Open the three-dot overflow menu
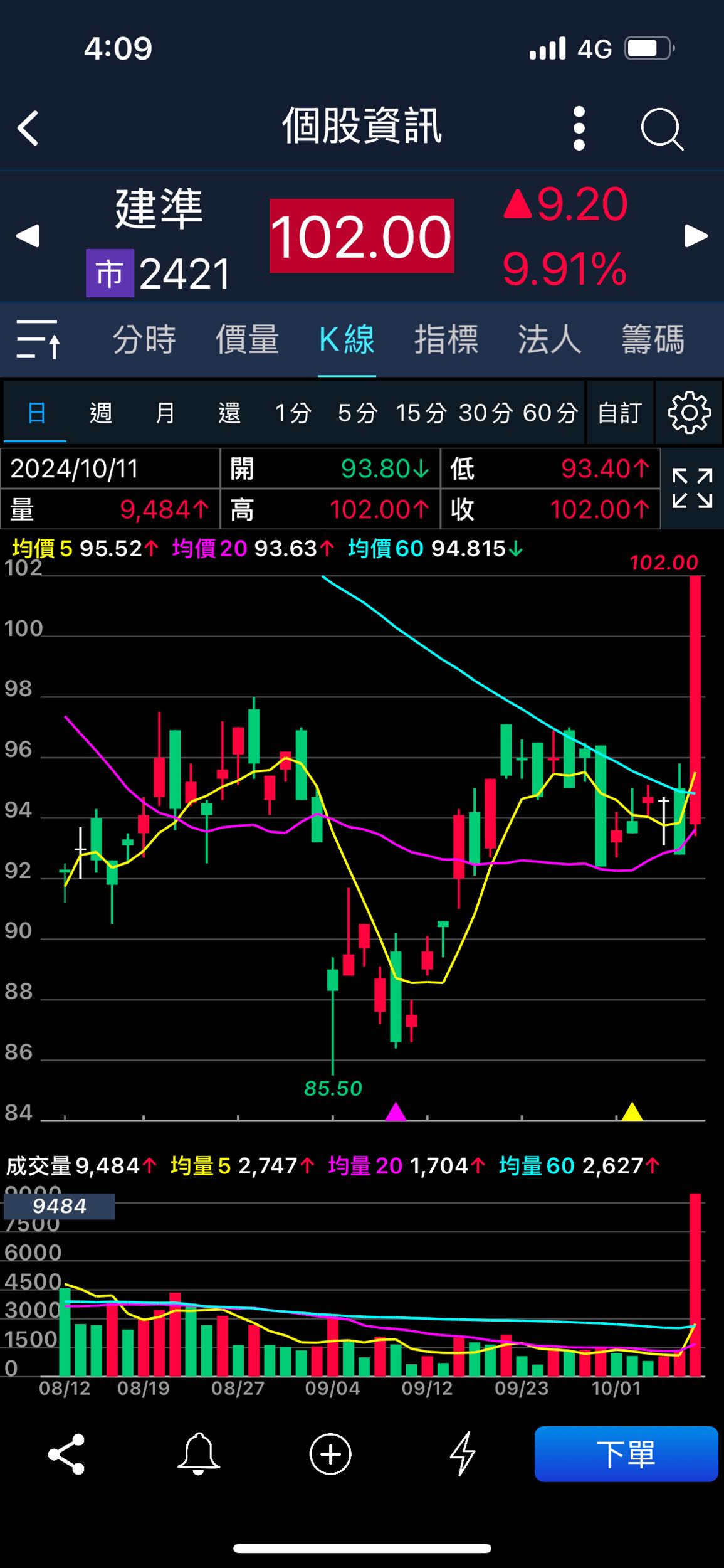724x1568 pixels. [579, 129]
